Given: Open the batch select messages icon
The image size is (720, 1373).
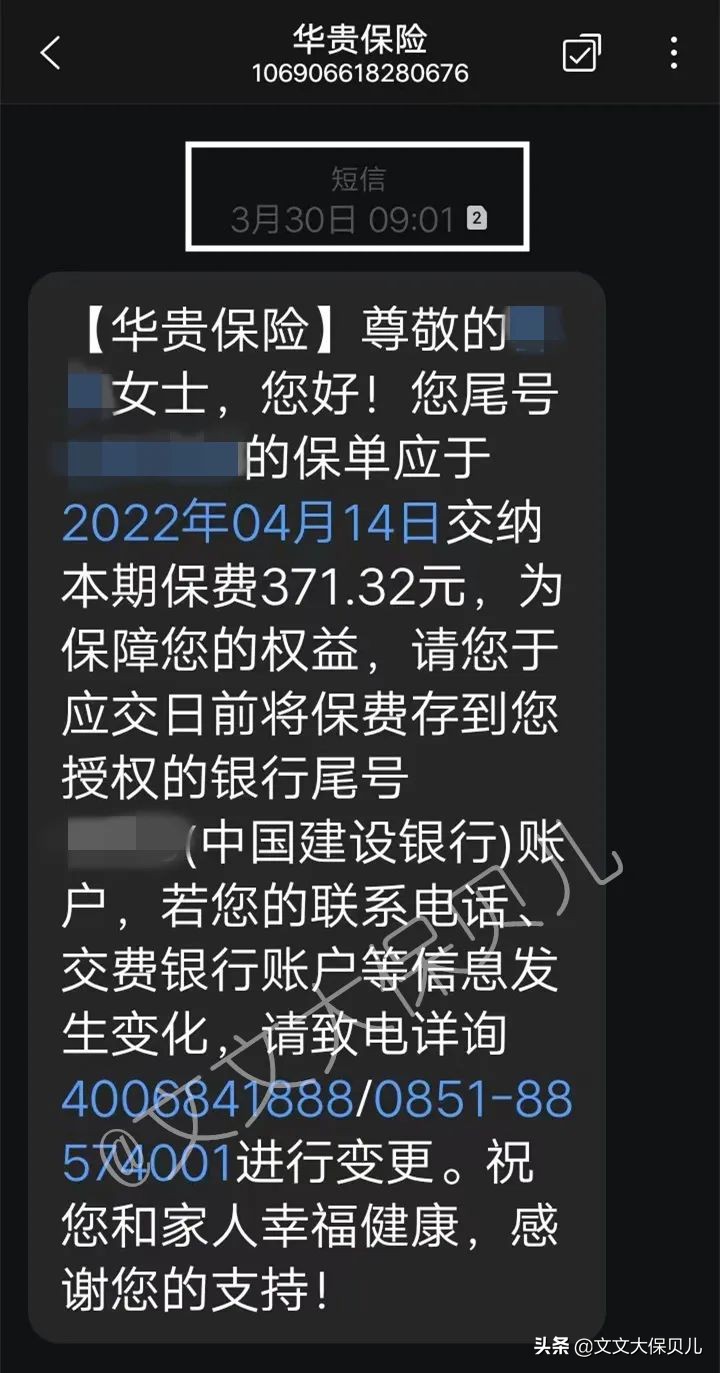Looking at the screenshot, I should click(x=584, y=52).
